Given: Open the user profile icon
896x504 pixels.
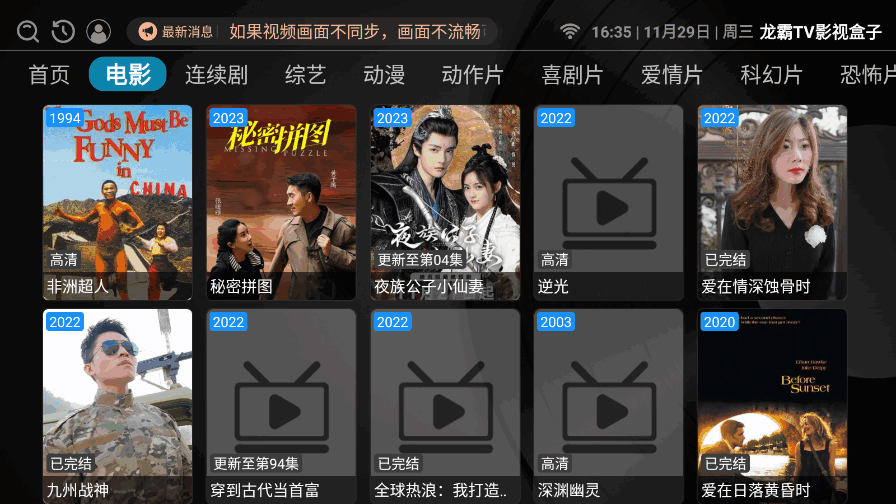Looking at the screenshot, I should 99,31.
